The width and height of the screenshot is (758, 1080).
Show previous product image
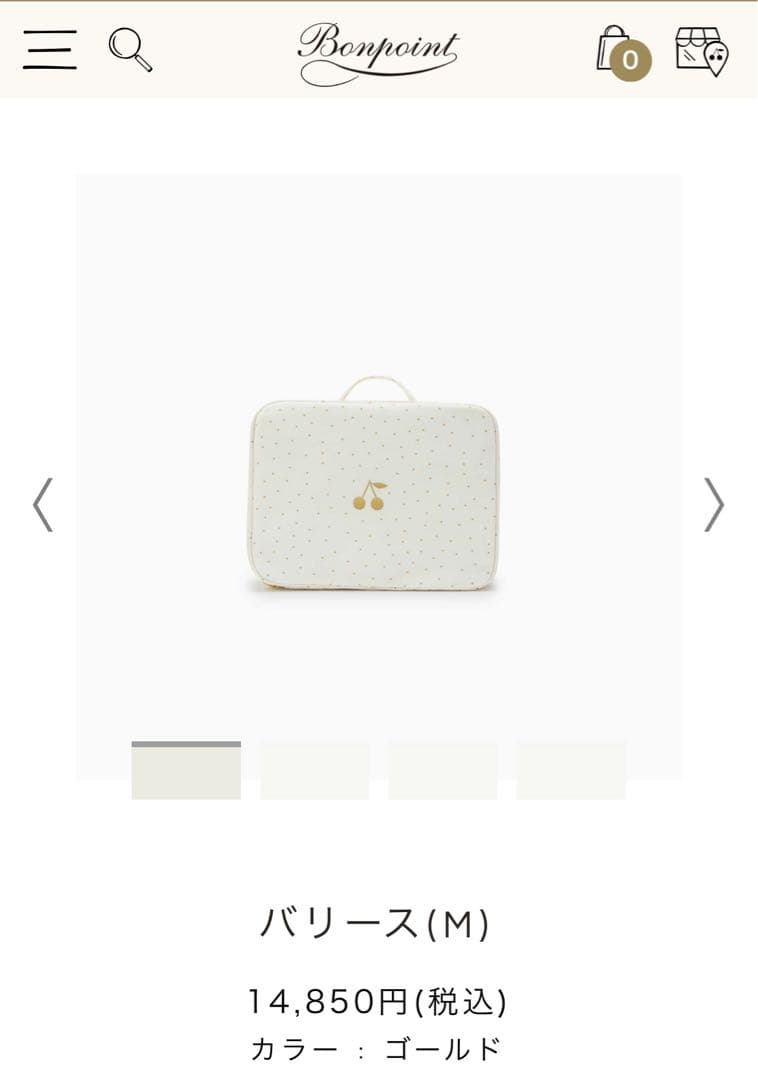pyautogui.click(x=42, y=504)
